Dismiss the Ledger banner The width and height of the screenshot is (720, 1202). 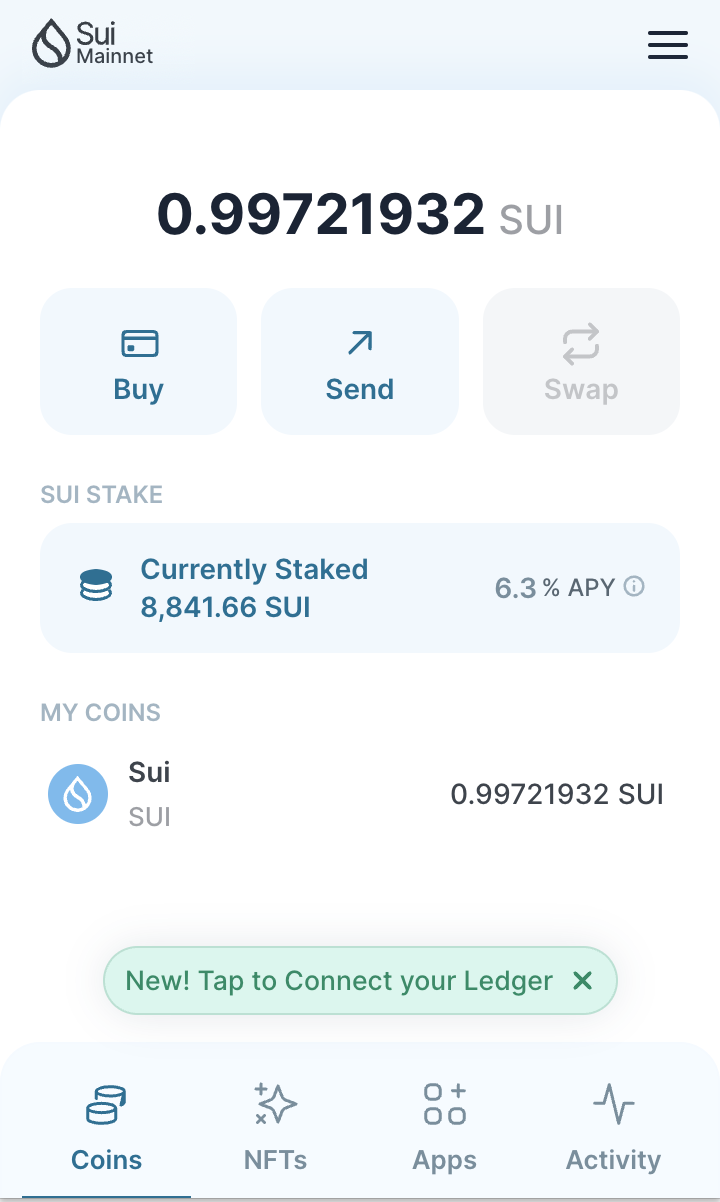point(583,980)
